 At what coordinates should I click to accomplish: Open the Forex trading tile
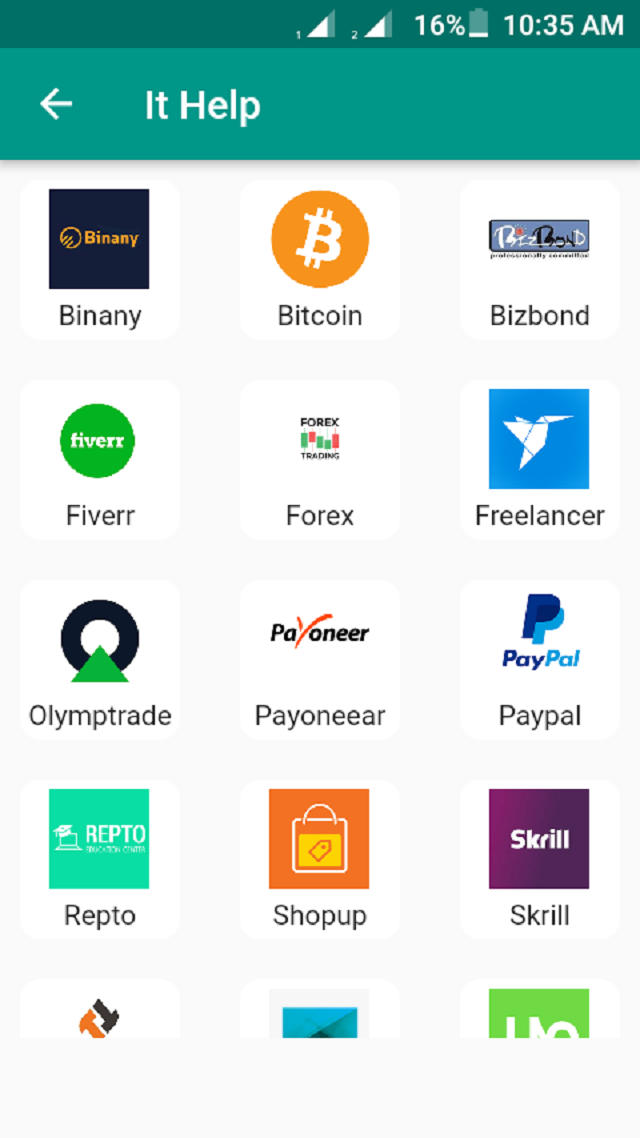tap(320, 459)
